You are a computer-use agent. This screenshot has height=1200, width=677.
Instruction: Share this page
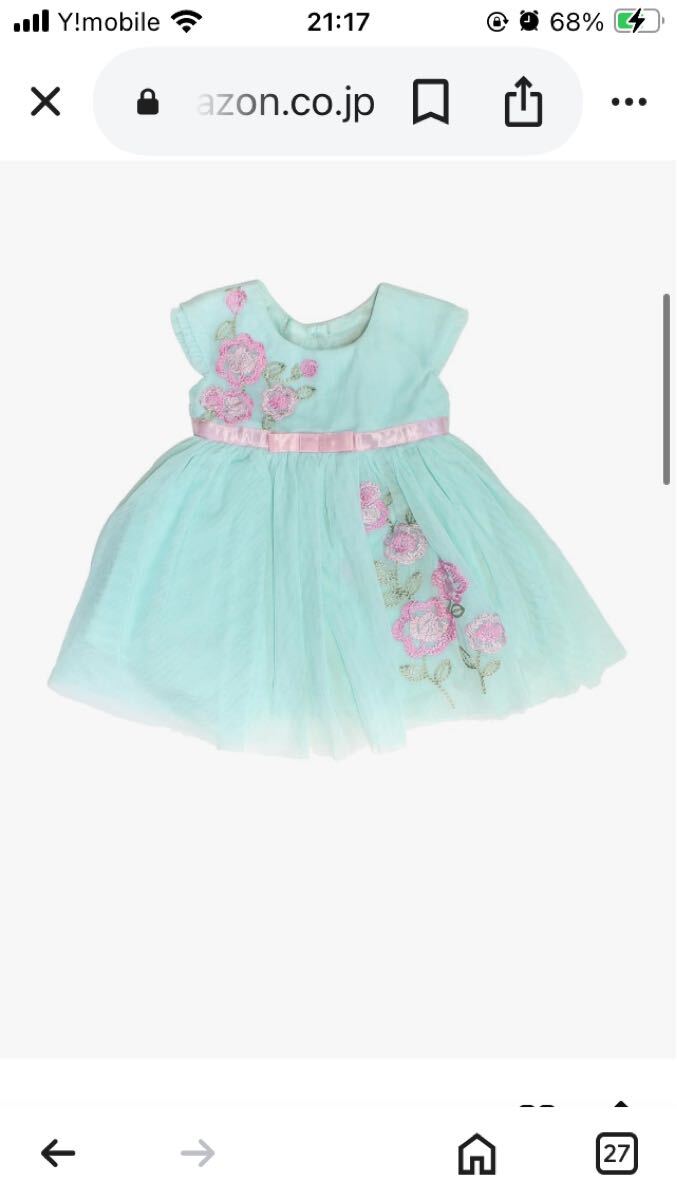coord(523,101)
